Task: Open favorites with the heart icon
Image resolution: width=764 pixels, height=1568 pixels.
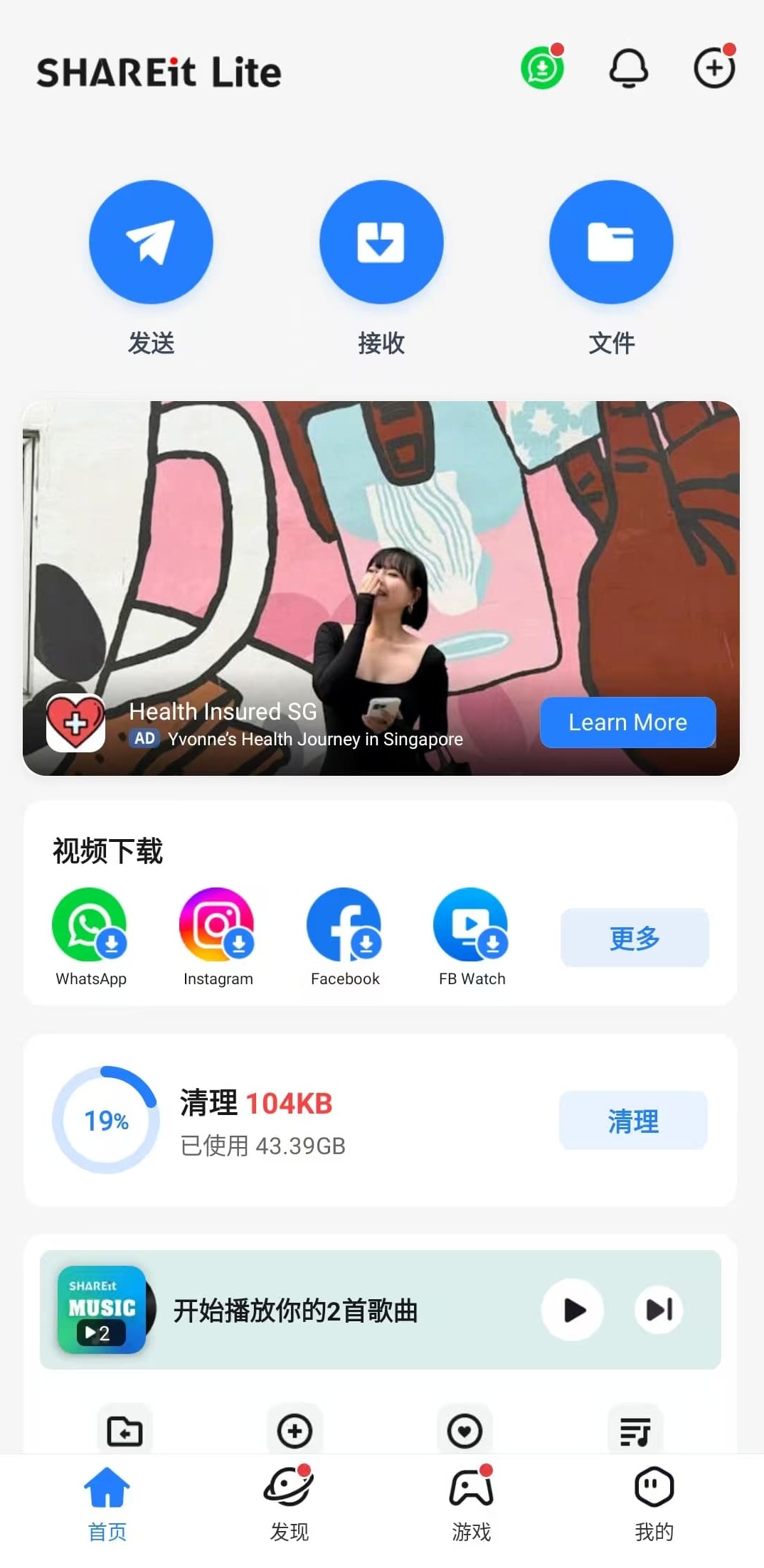Action: (466, 1430)
